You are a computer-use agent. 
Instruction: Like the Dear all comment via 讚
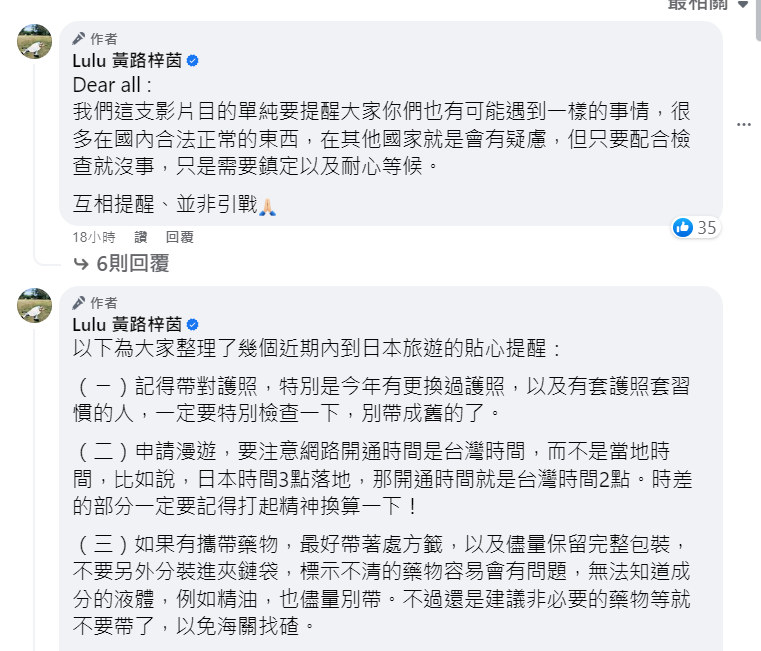(x=140, y=237)
